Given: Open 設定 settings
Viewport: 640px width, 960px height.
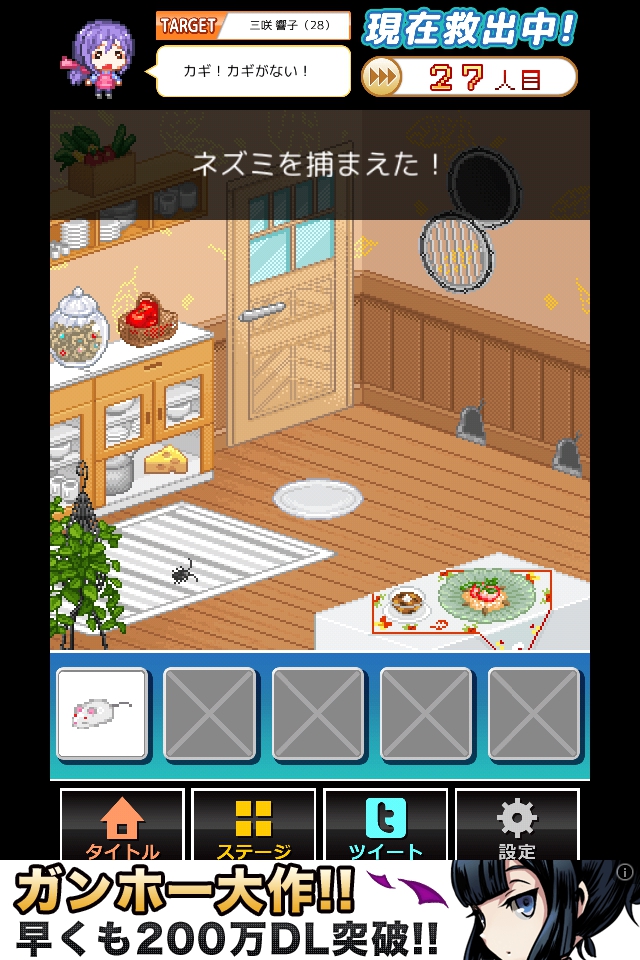Looking at the screenshot, I should [x=517, y=826].
